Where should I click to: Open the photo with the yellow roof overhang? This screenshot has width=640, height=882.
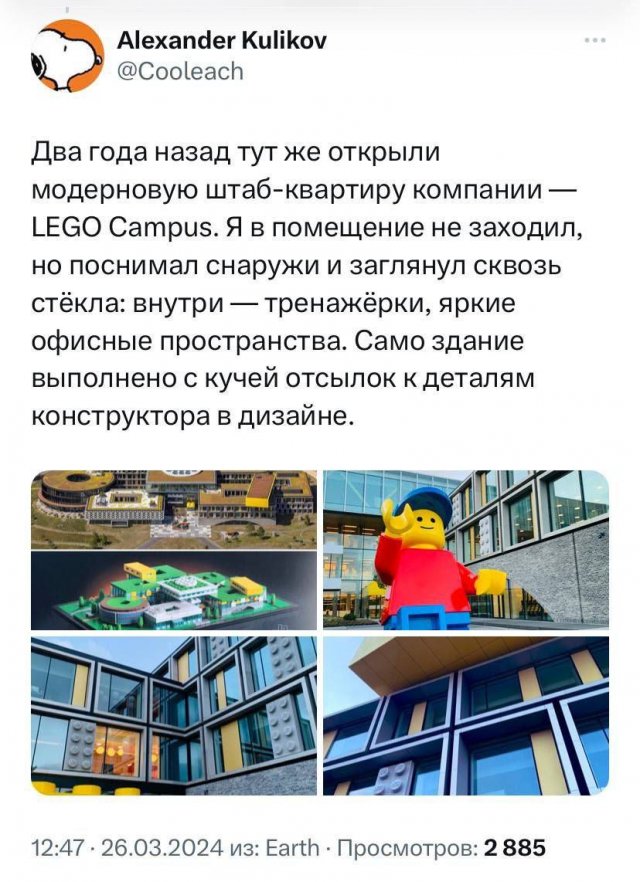[x=466, y=716]
